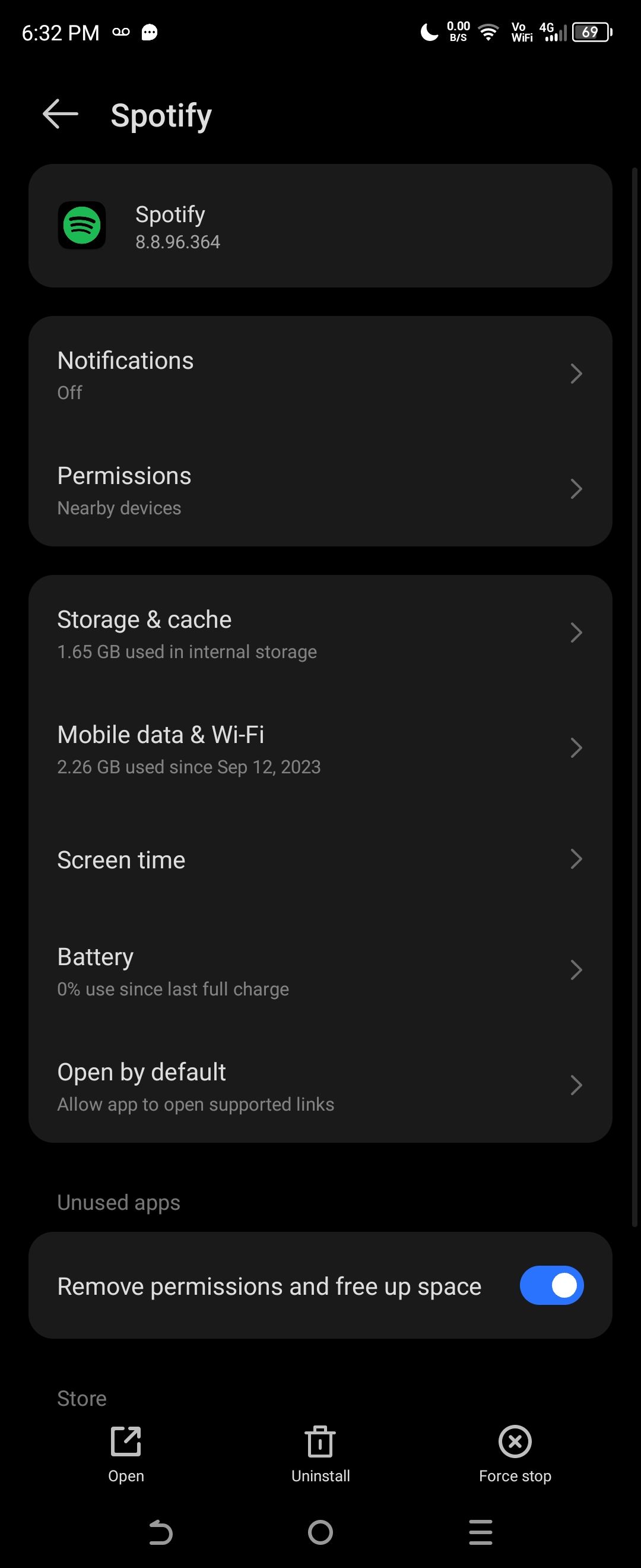641x1568 pixels.
Task: Expand Storage & cache settings
Action: pos(320,633)
